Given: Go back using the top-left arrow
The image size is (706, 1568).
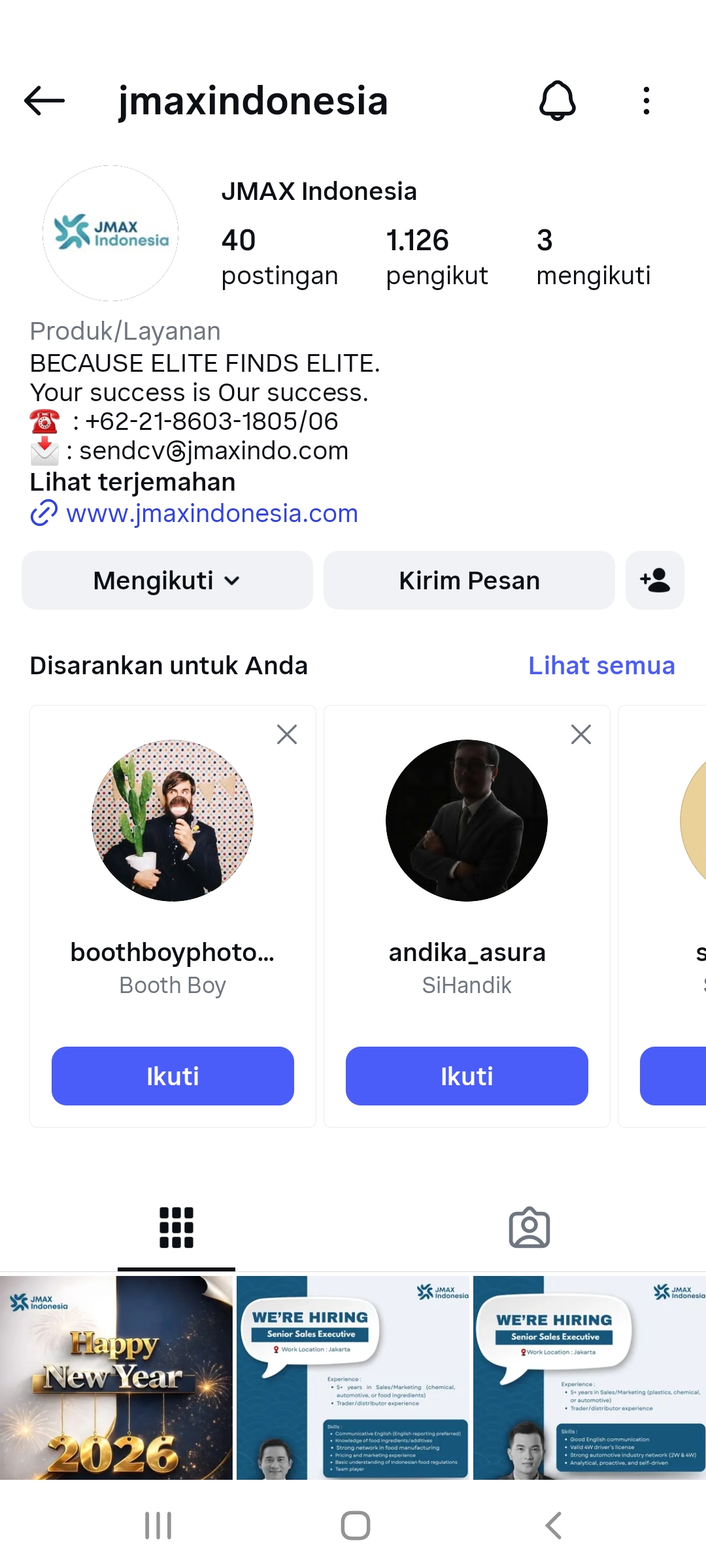Looking at the screenshot, I should pyautogui.click(x=44, y=101).
